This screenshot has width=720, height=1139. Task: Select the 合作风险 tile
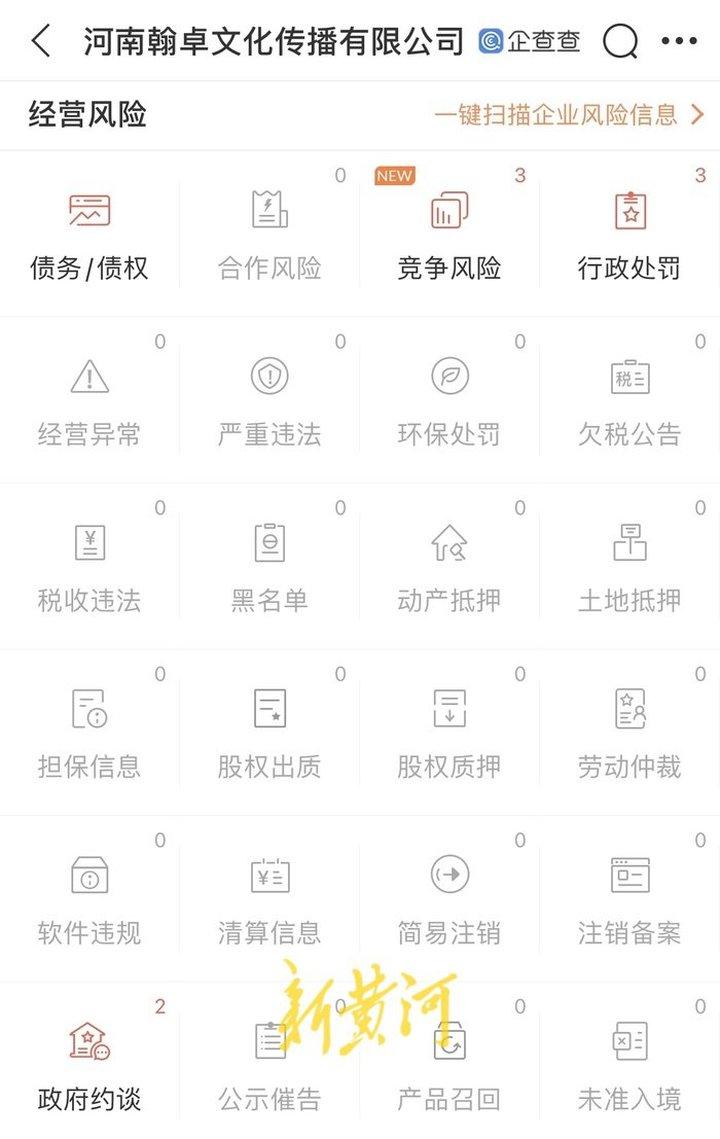(269, 234)
